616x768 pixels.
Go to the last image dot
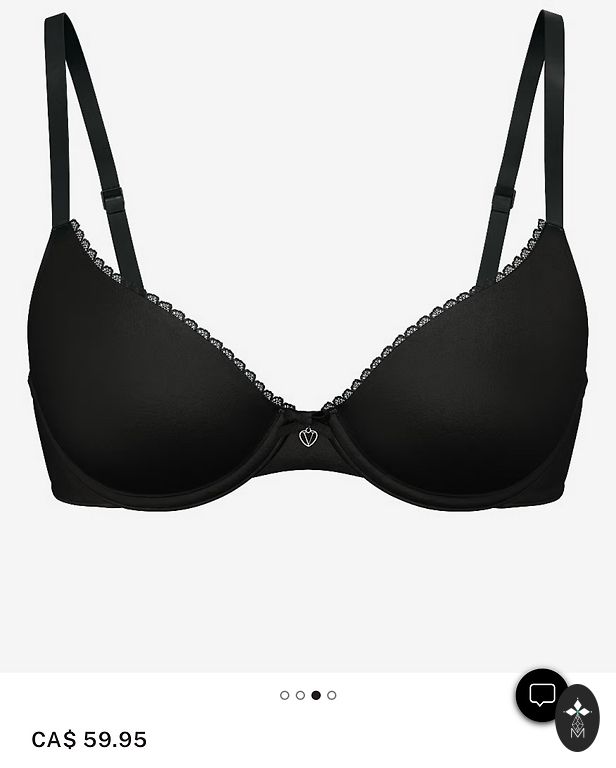click(x=332, y=695)
